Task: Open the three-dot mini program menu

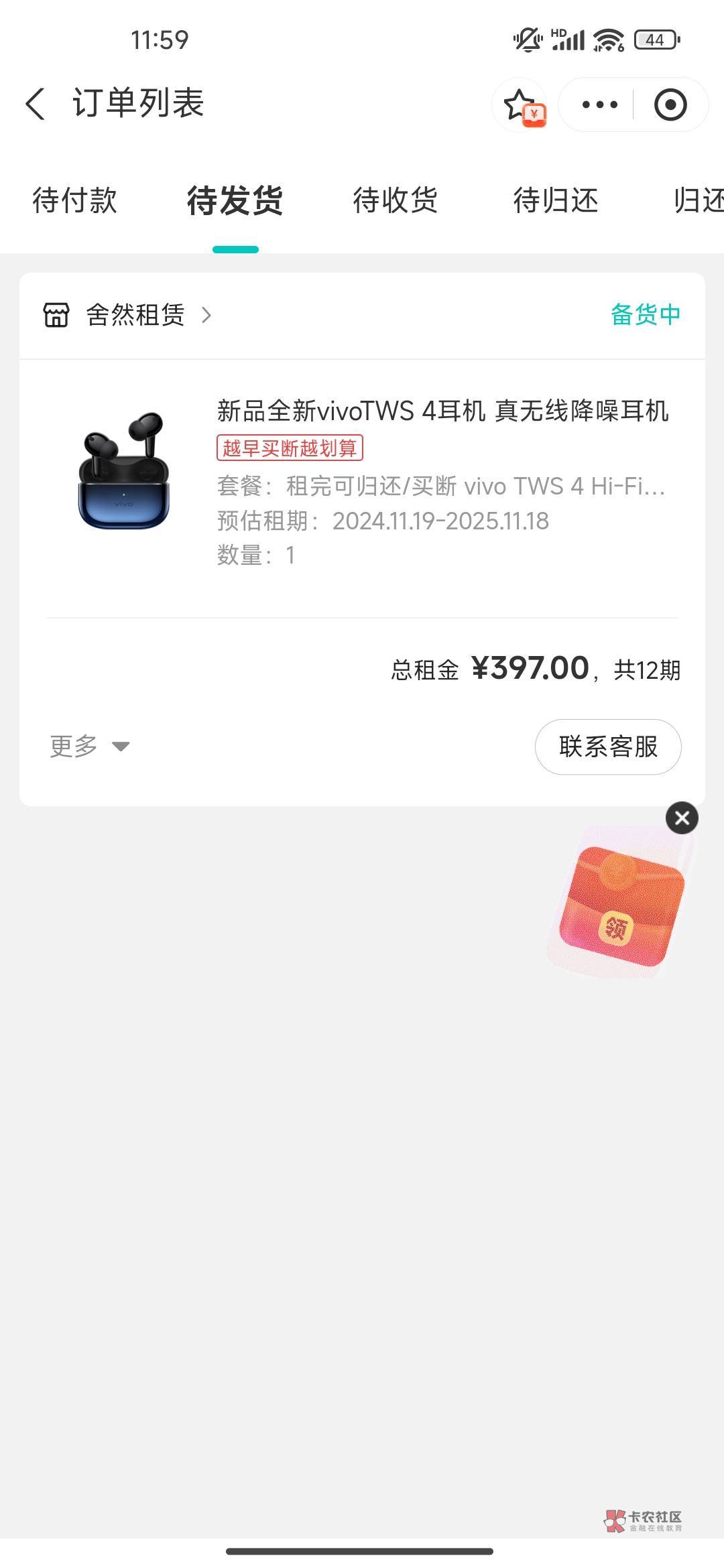Action: 599,105
